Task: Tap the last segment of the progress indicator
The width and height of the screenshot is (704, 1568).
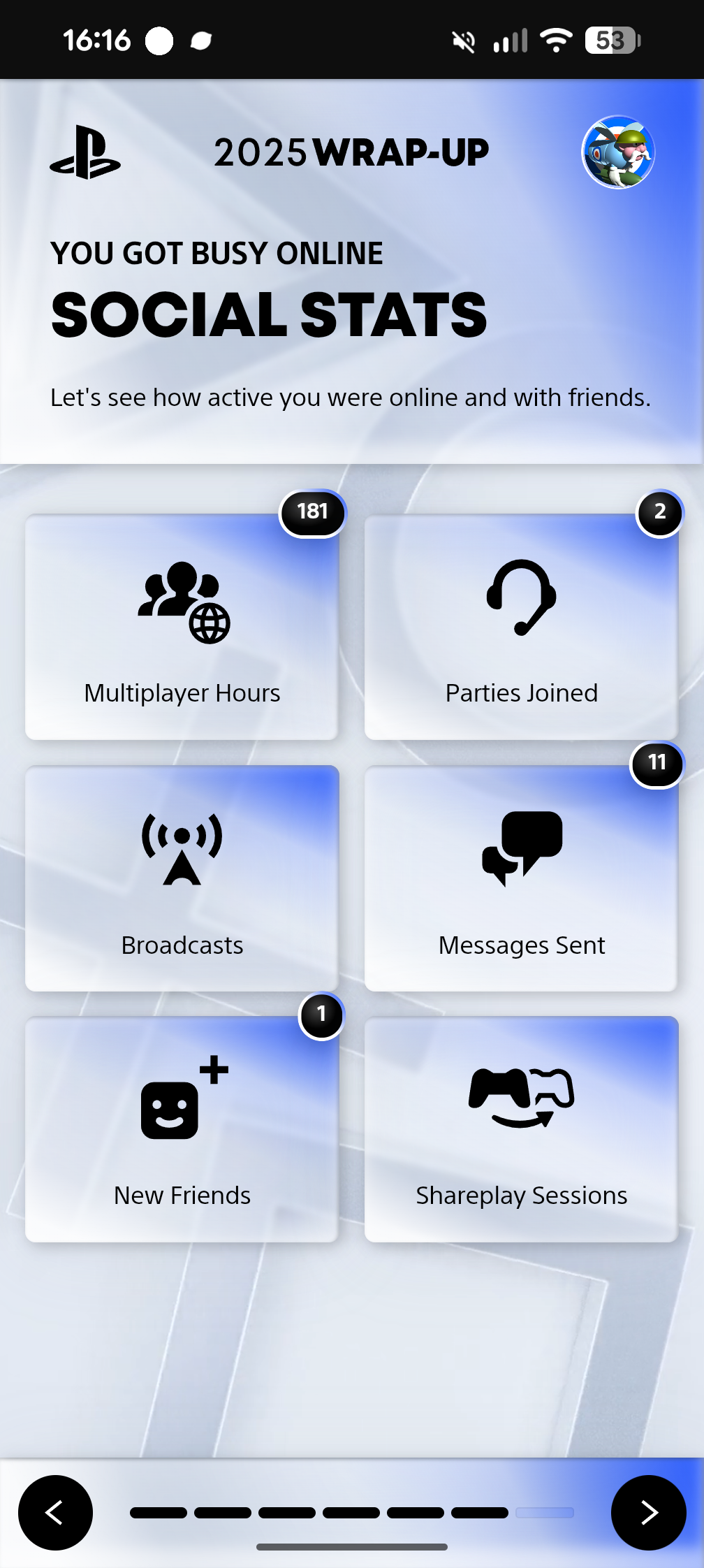Action: 546,1512
